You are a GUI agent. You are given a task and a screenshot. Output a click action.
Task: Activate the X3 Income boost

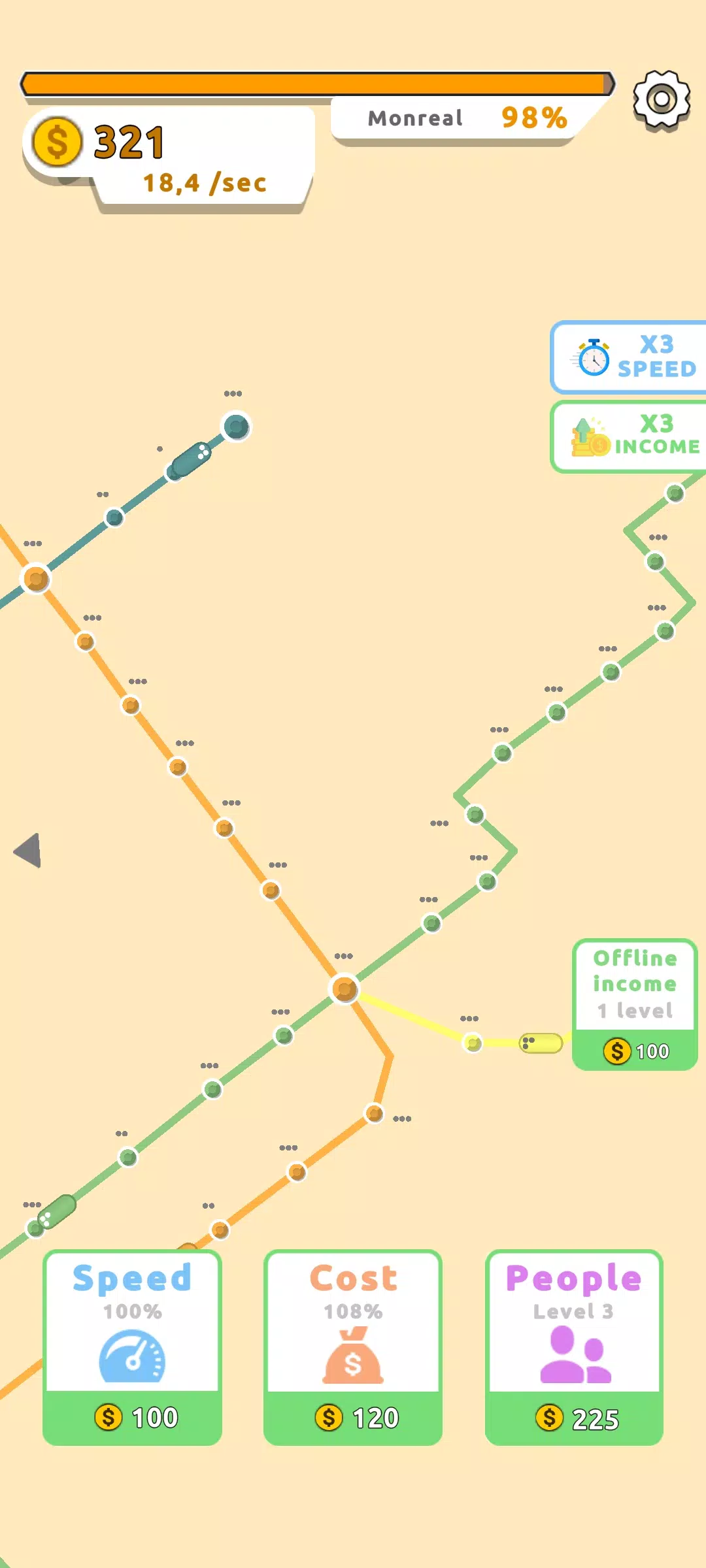pyautogui.click(x=629, y=436)
